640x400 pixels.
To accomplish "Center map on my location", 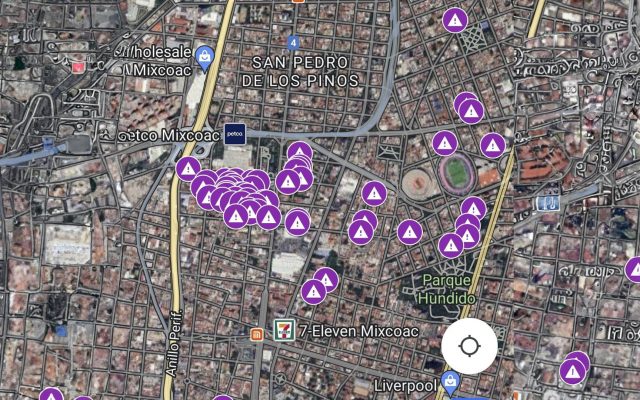I will pyautogui.click(x=469, y=348).
